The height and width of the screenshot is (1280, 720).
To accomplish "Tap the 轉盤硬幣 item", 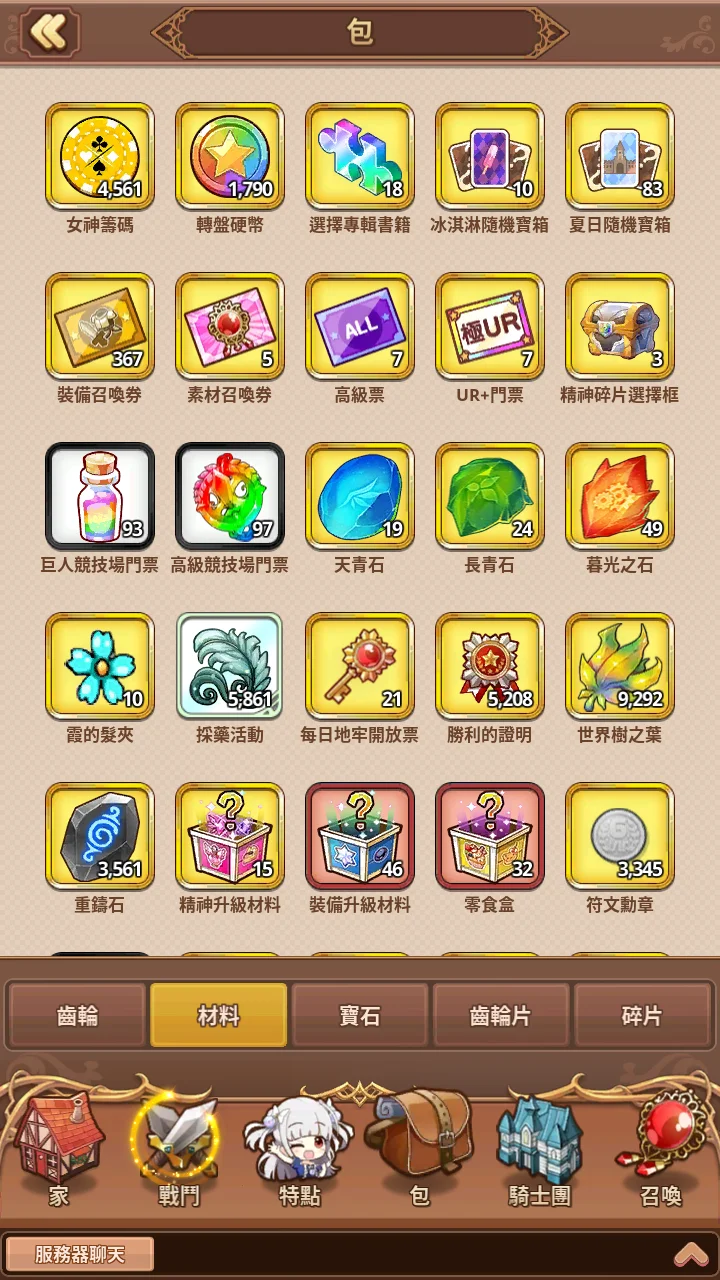I will (230, 157).
